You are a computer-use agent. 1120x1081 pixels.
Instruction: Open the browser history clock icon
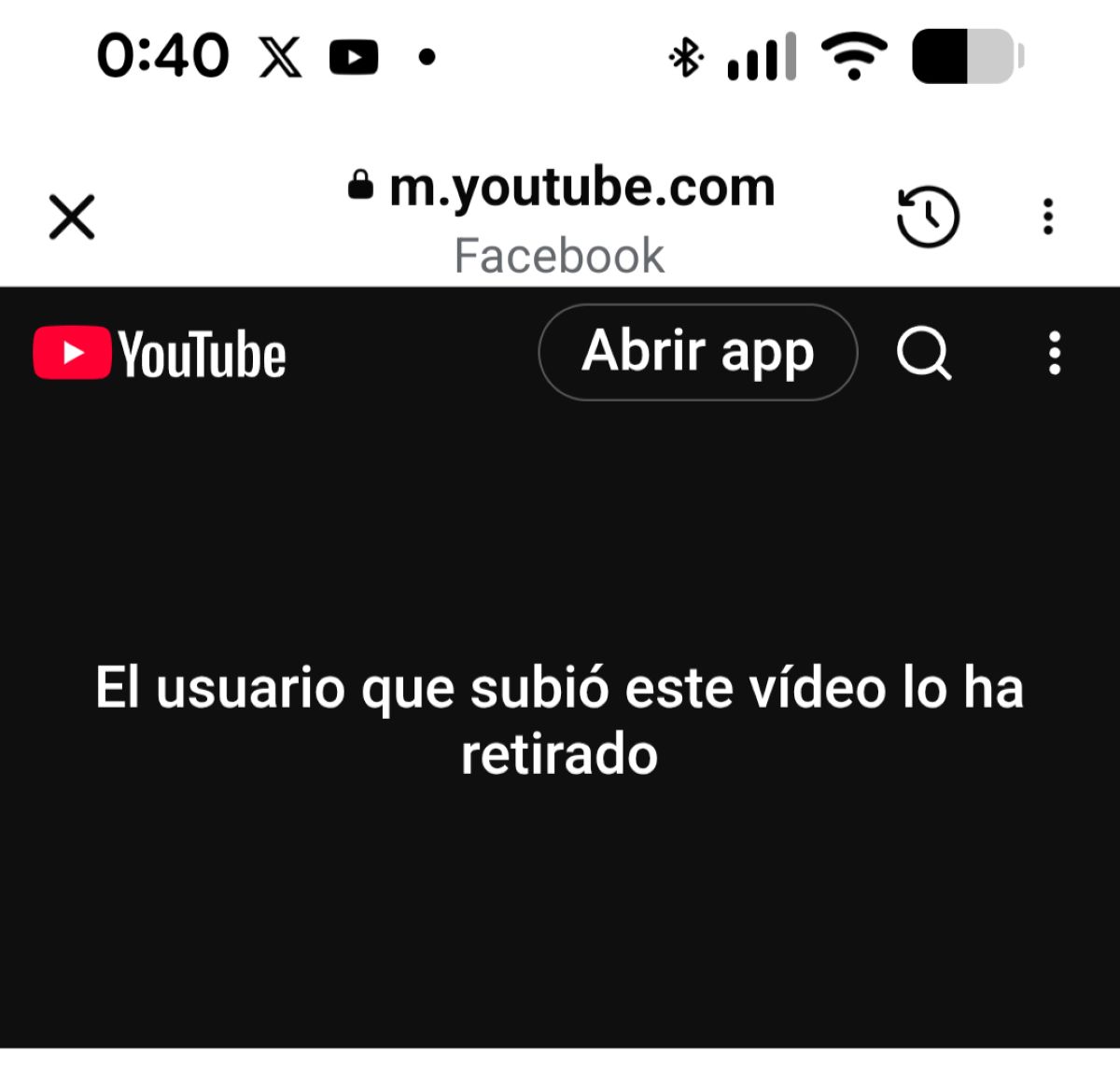pyautogui.click(x=927, y=217)
